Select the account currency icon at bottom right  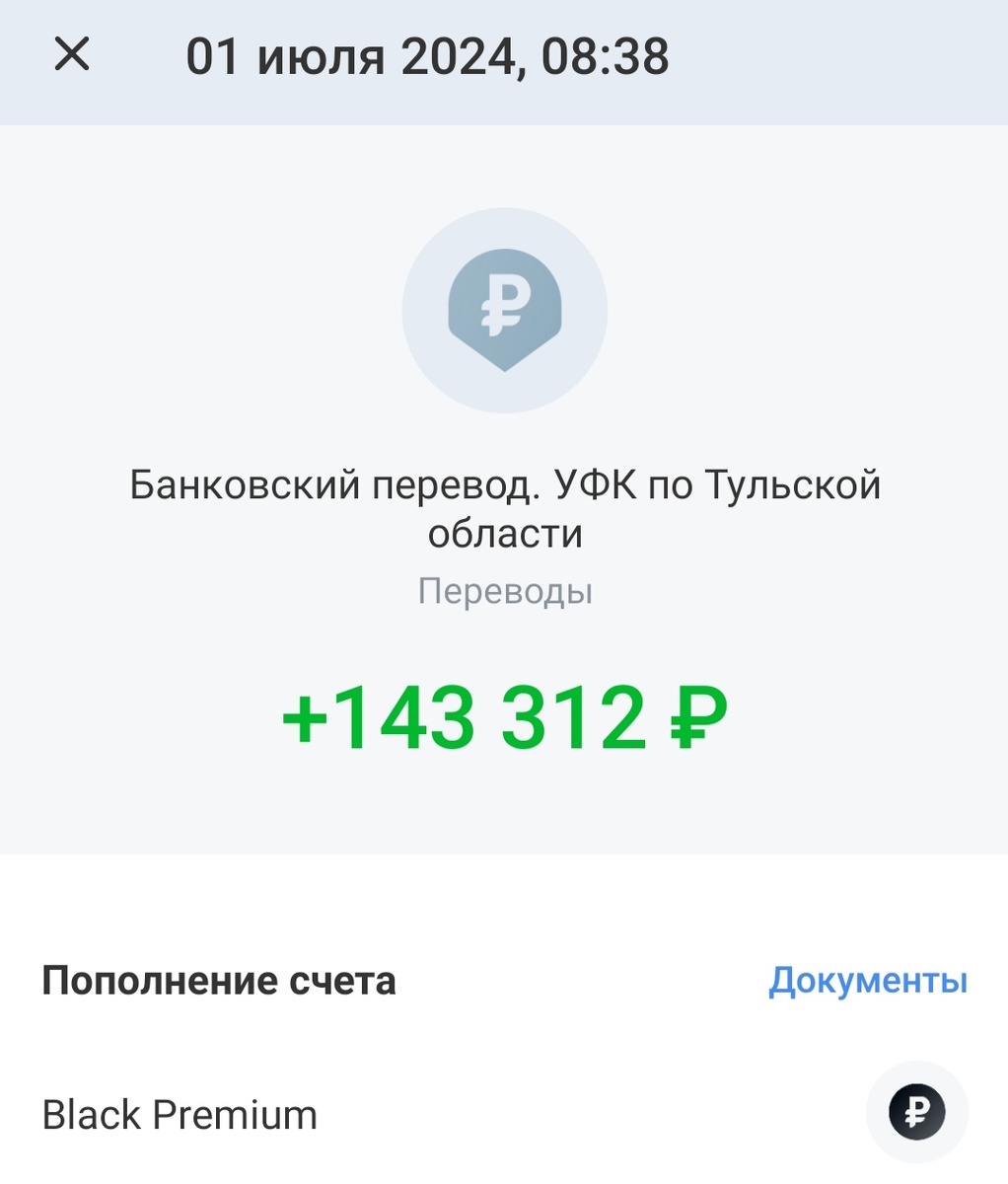pyautogui.click(x=916, y=1111)
